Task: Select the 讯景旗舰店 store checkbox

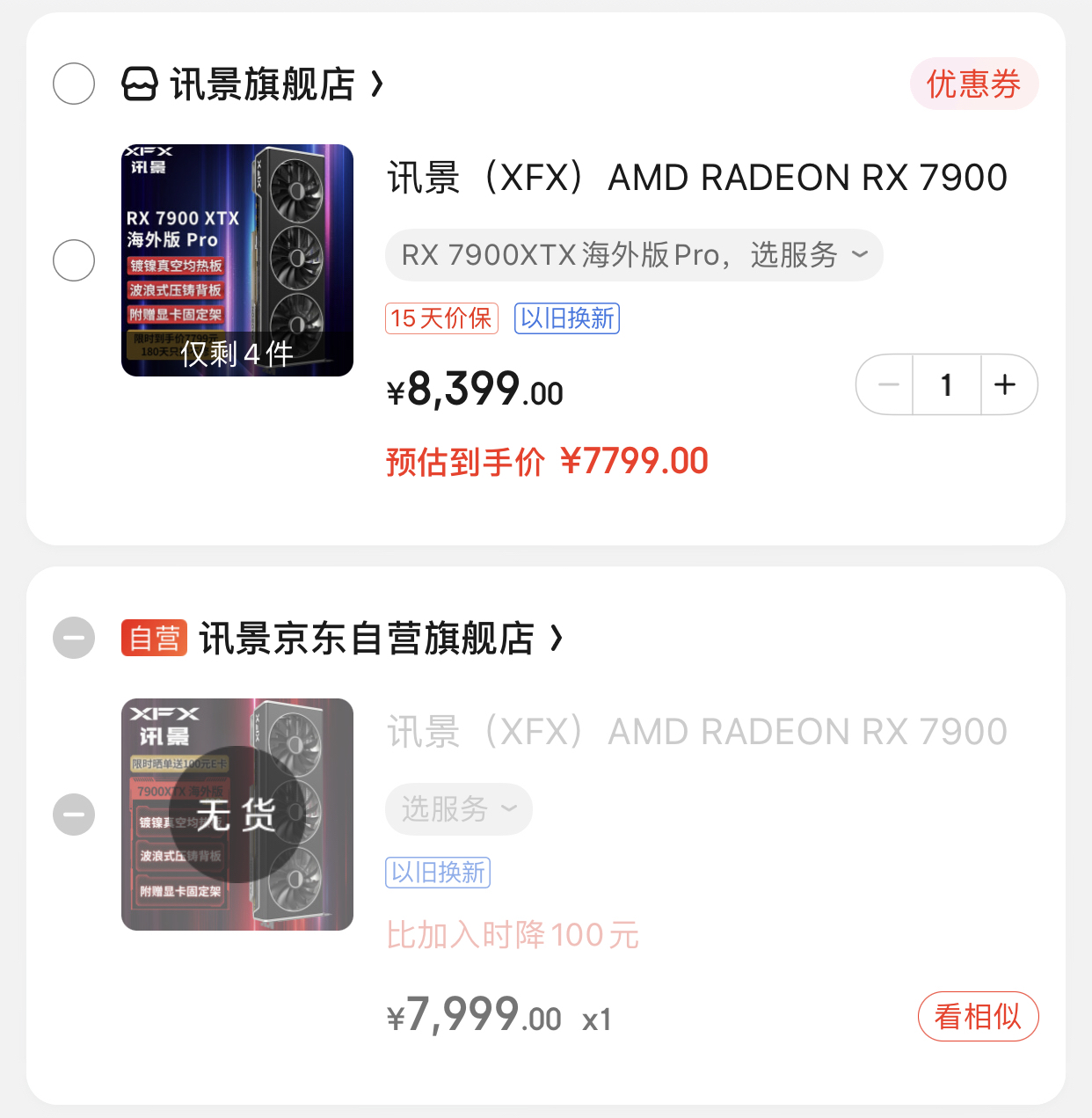Action: pos(74,84)
